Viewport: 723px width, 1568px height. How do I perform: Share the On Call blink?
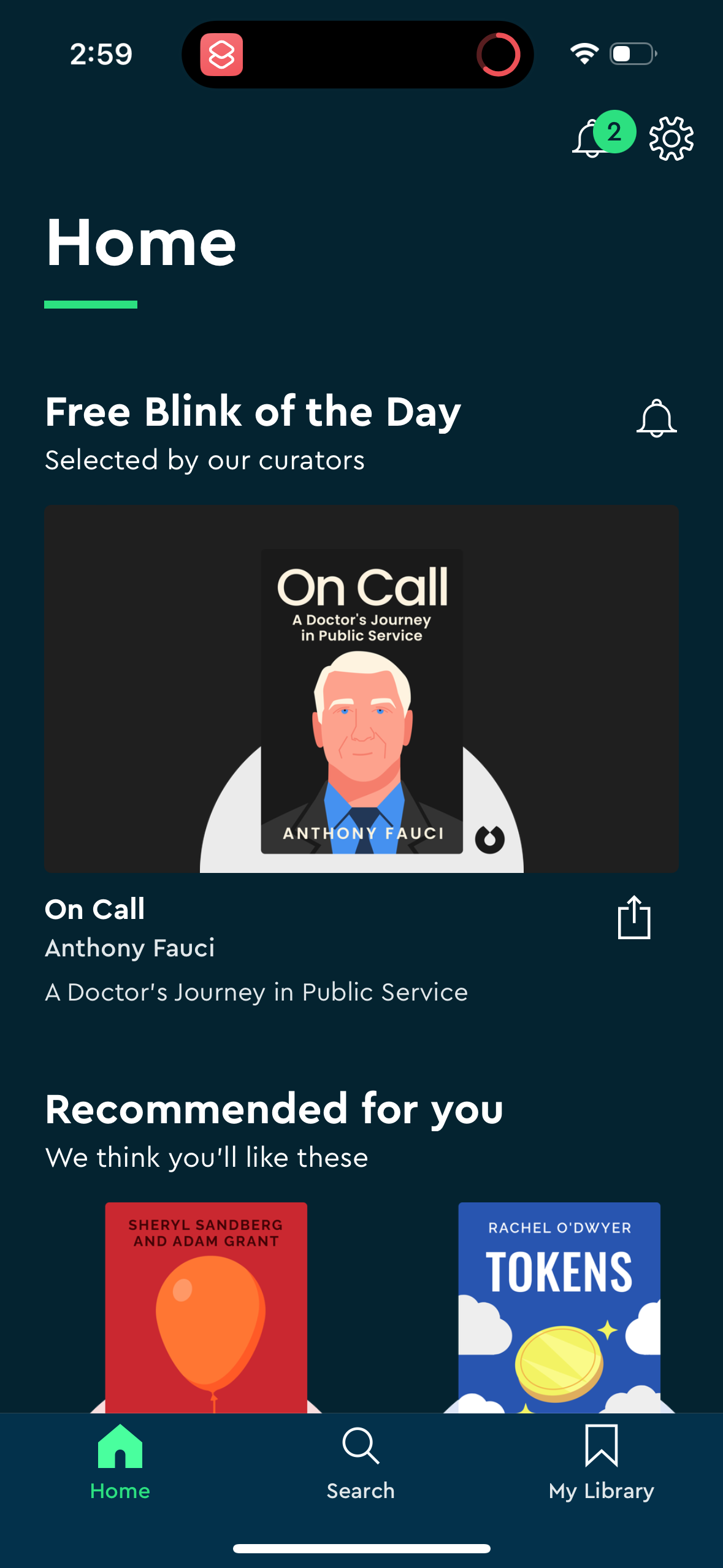point(634,917)
